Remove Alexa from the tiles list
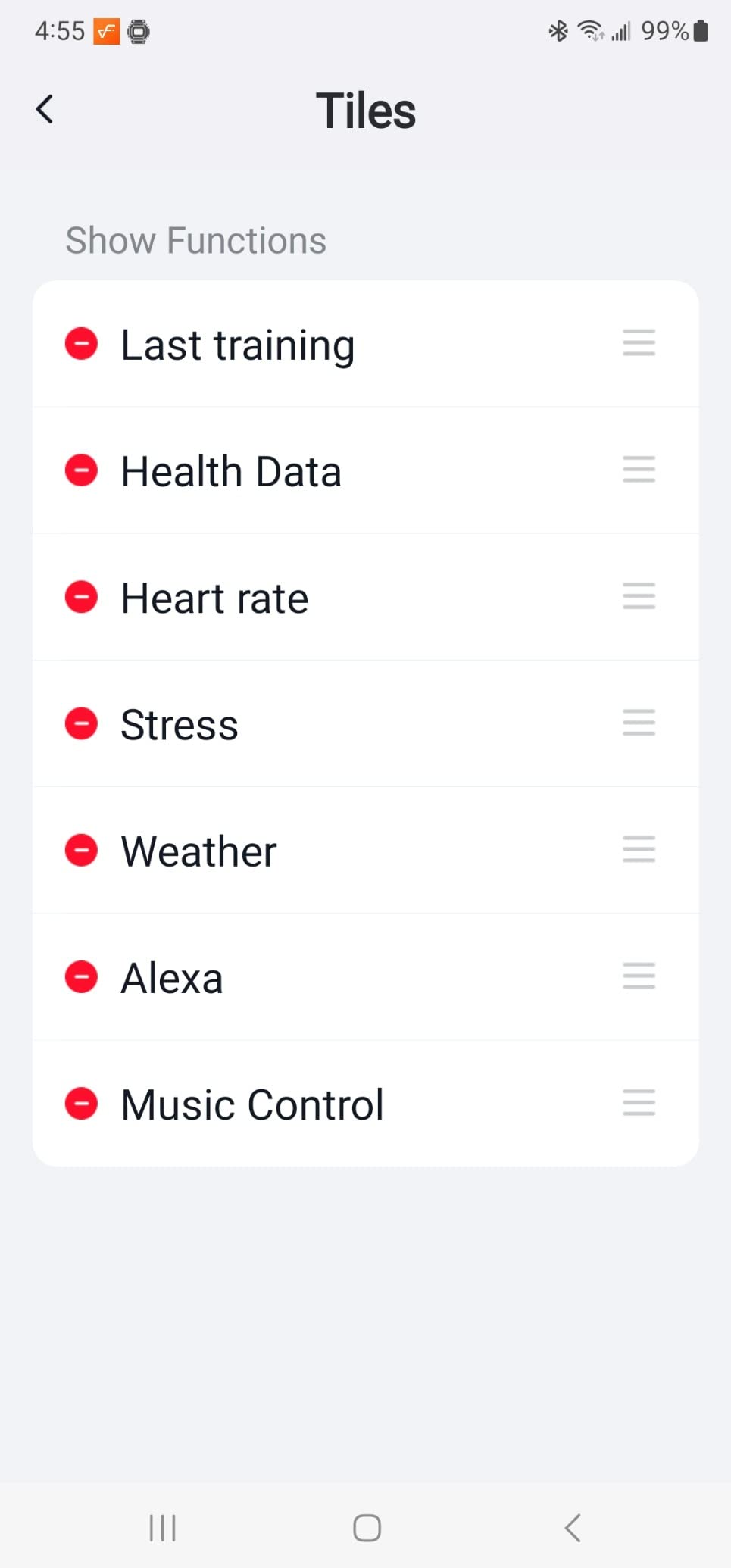Image resolution: width=731 pixels, height=1568 pixels. tap(81, 976)
